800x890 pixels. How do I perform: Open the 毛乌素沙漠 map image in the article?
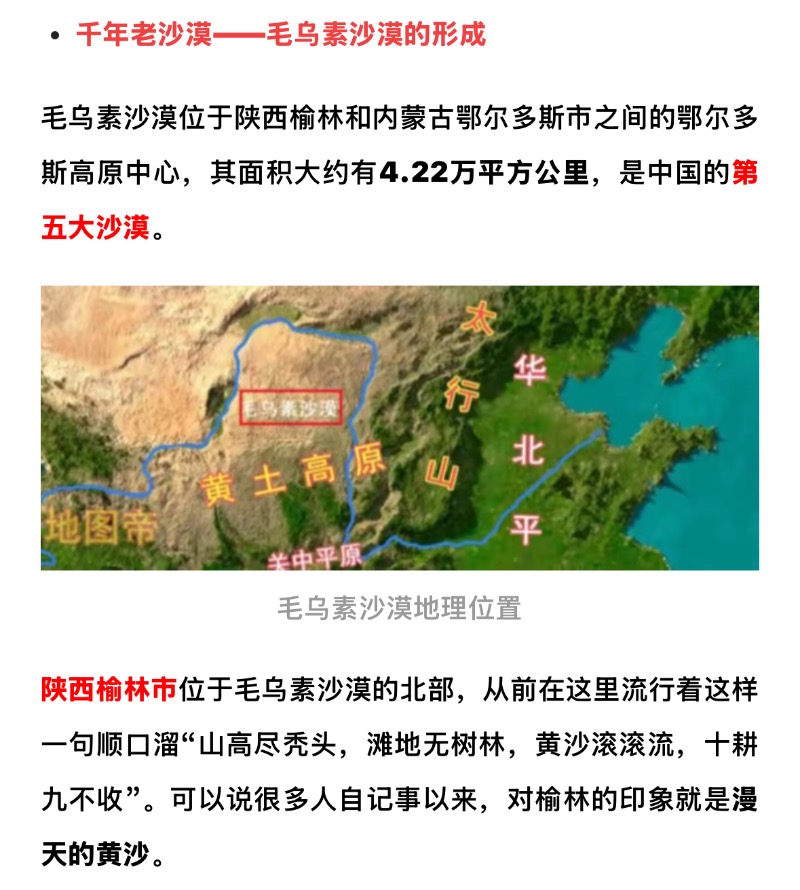(400, 428)
